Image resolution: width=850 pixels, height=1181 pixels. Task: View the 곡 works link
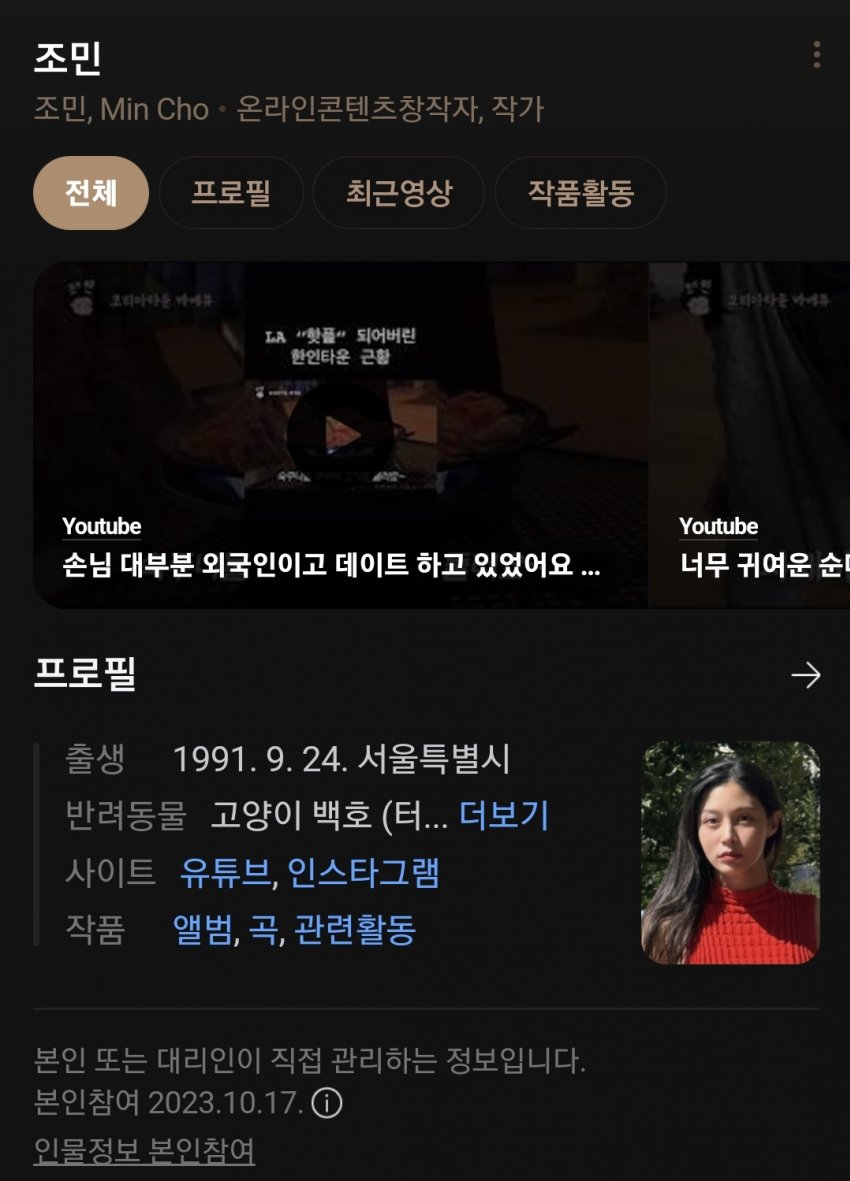tap(264, 930)
